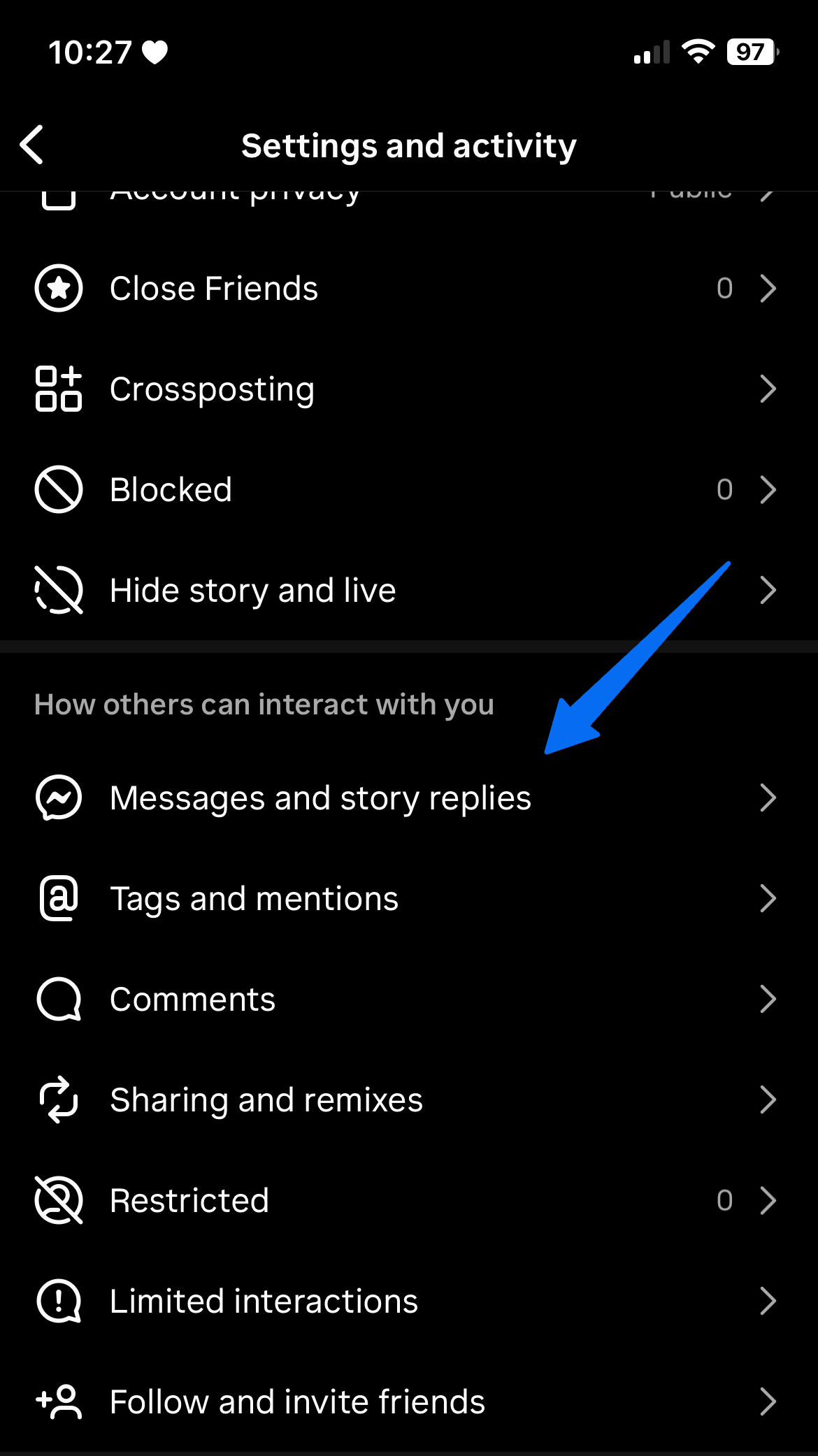View the Blocked accounts list

(x=409, y=489)
